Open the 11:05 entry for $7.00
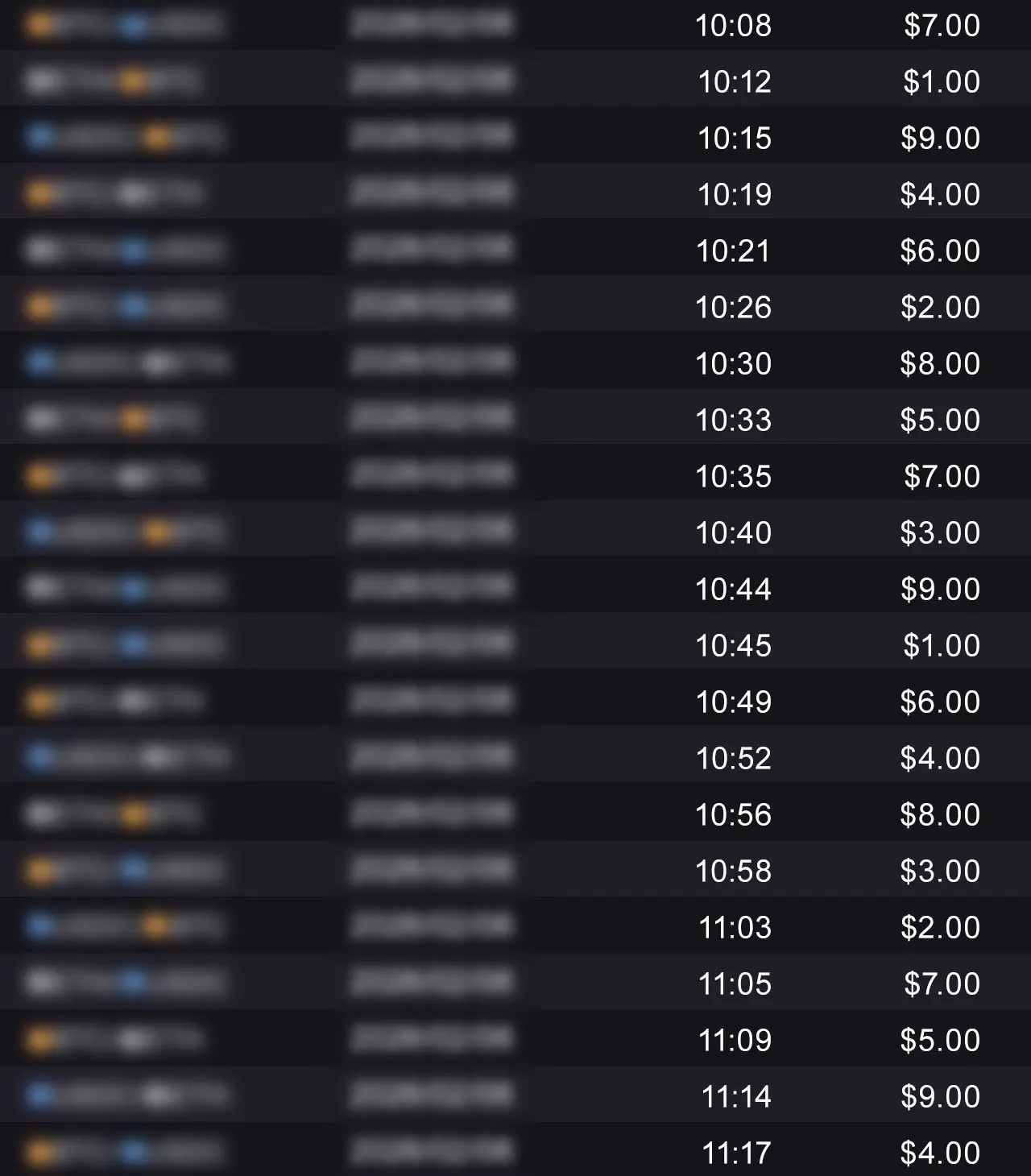The width and height of the screenshot is (1031, 1176). pyautogui.click(x=515, y=983)
